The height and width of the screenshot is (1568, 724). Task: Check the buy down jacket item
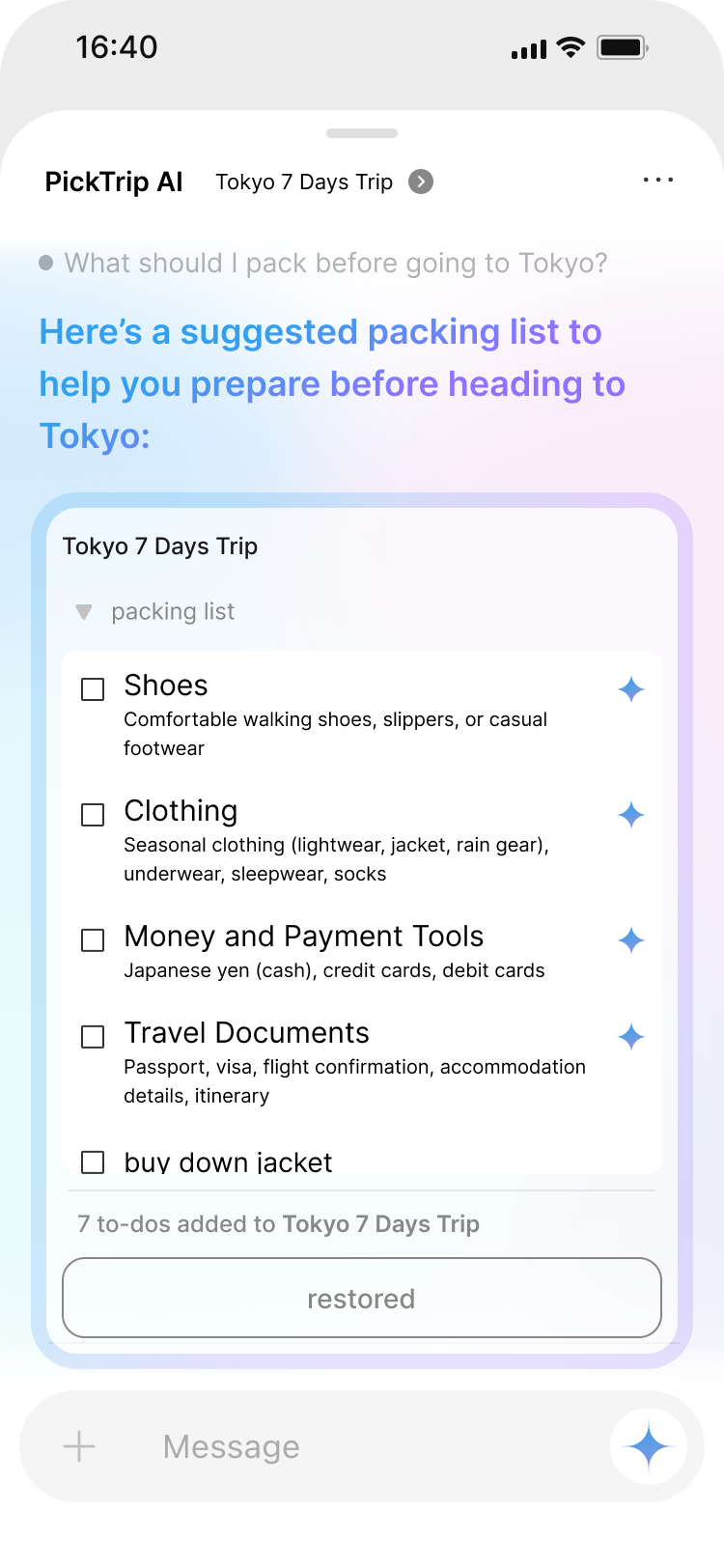[x=93, y=1162]
